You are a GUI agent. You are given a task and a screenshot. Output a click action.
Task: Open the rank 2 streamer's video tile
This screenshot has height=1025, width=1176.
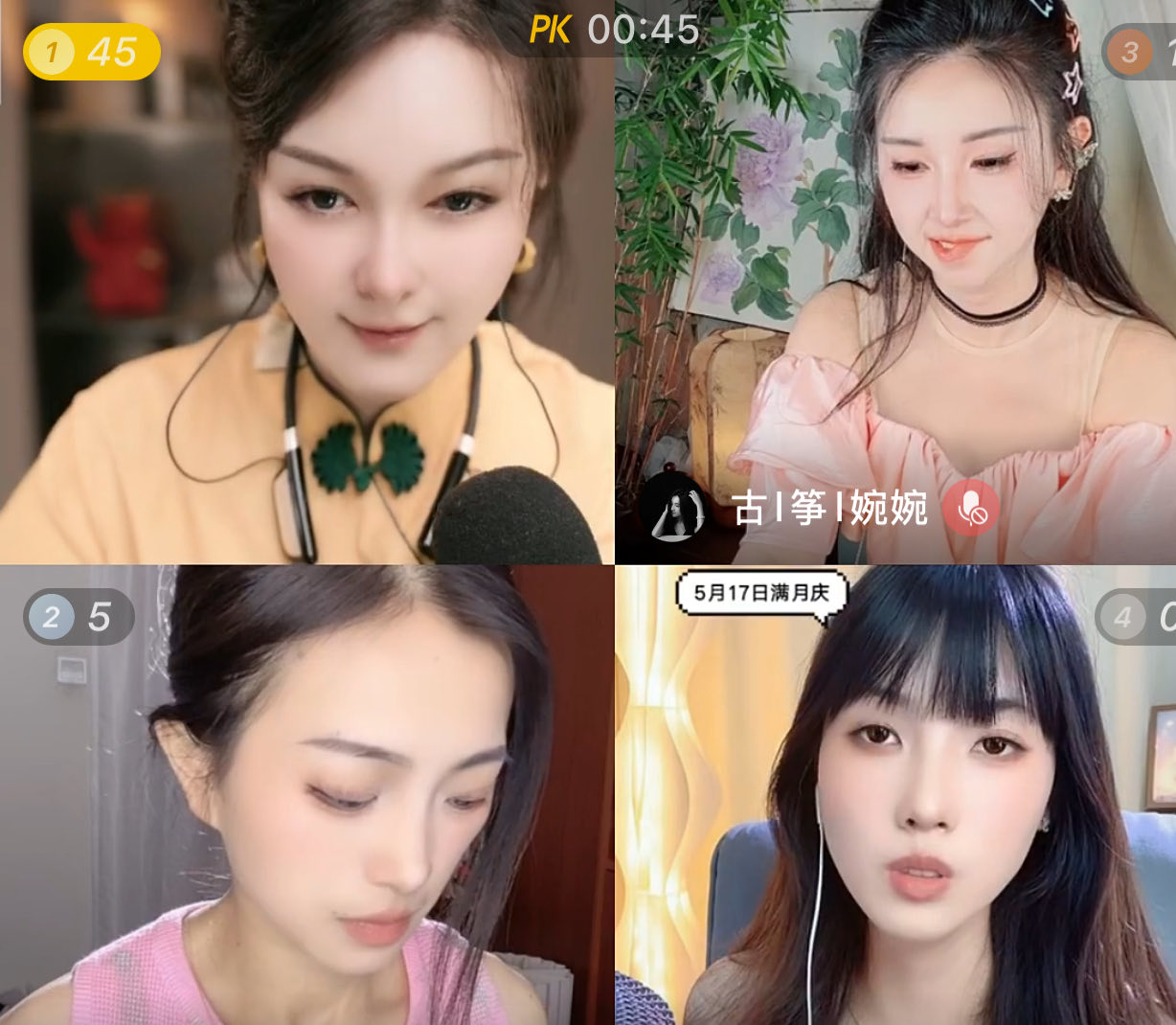click(x=306, y=795)
